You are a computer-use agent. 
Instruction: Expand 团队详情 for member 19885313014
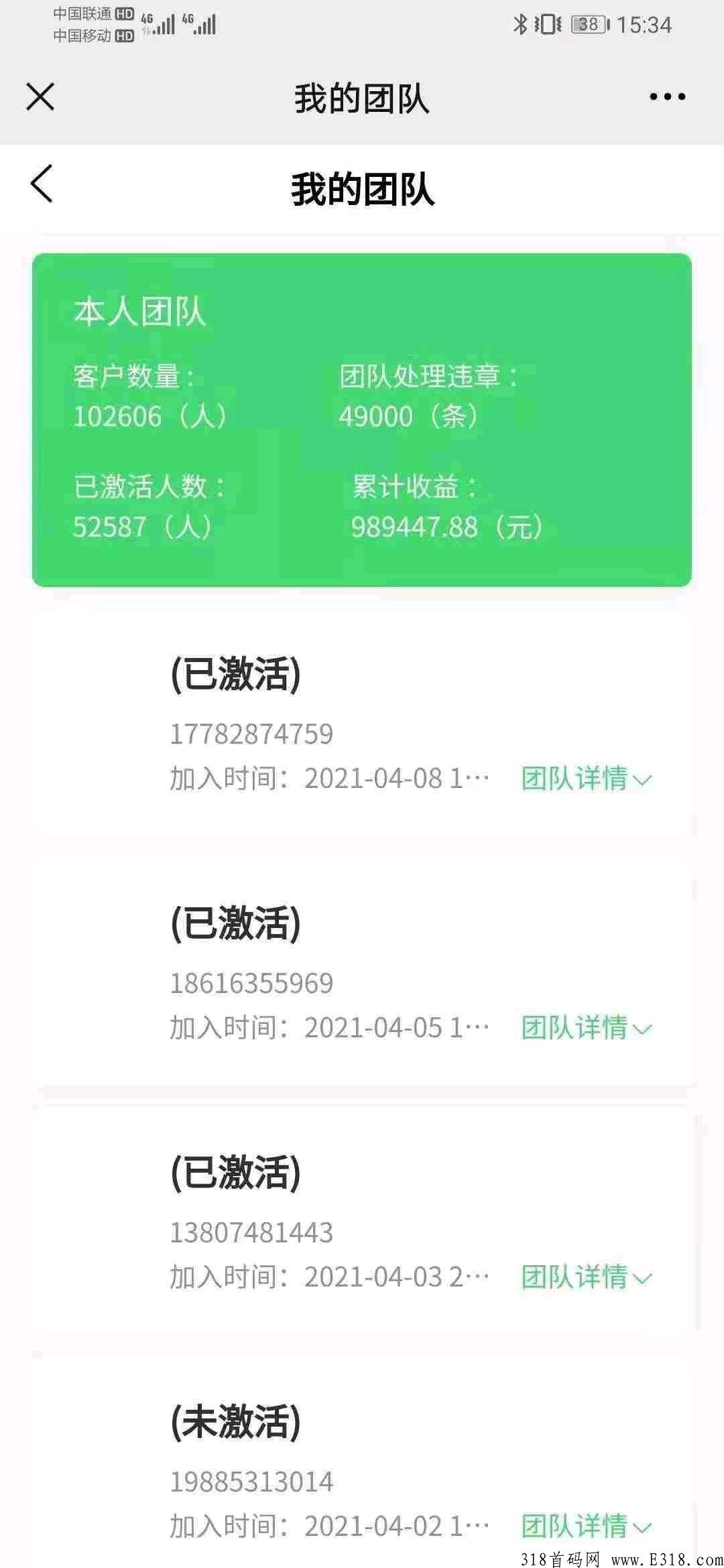point(586,1526)
